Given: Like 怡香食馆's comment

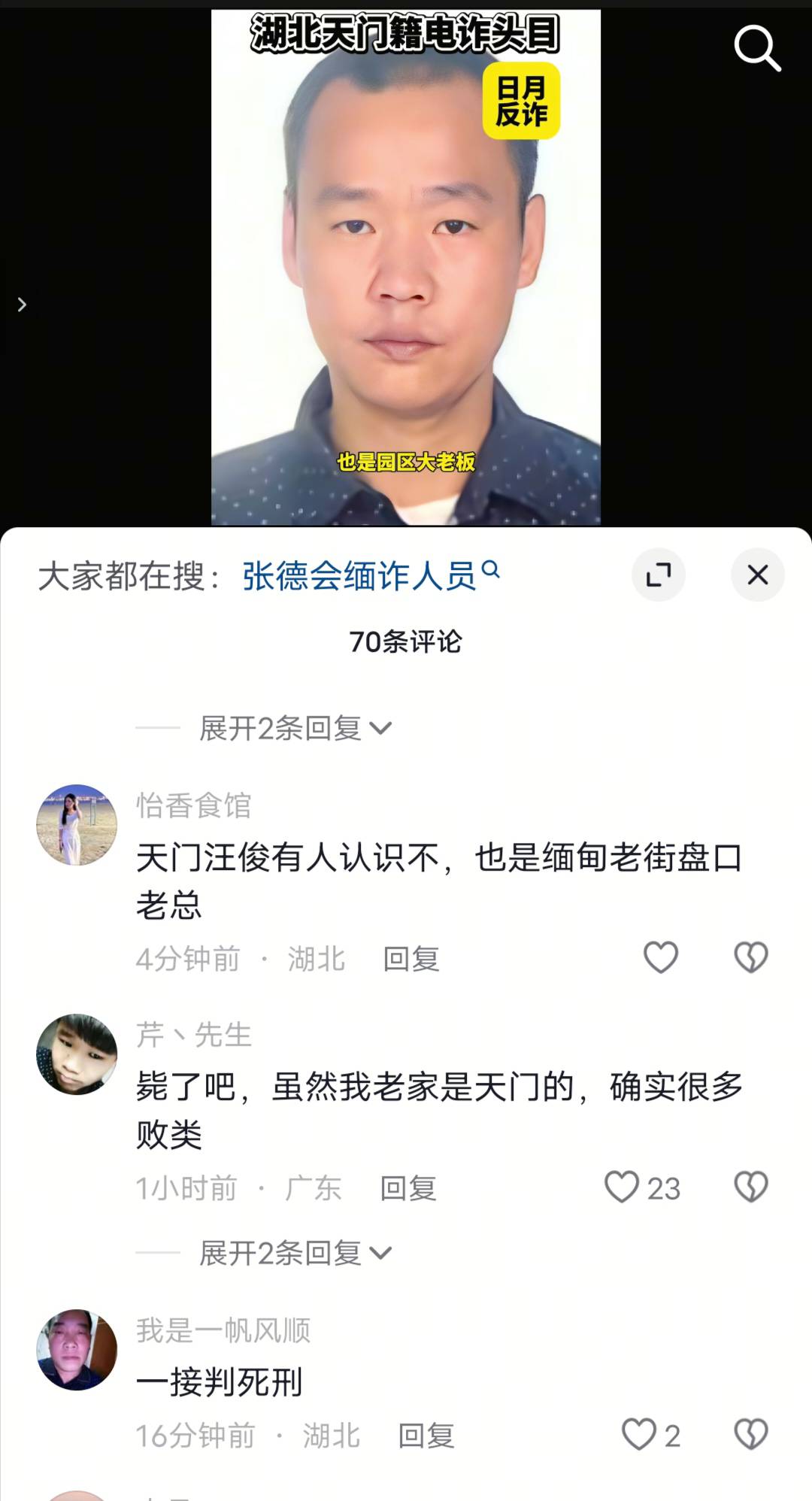Looking at the screenshot, I should [661, 958].
